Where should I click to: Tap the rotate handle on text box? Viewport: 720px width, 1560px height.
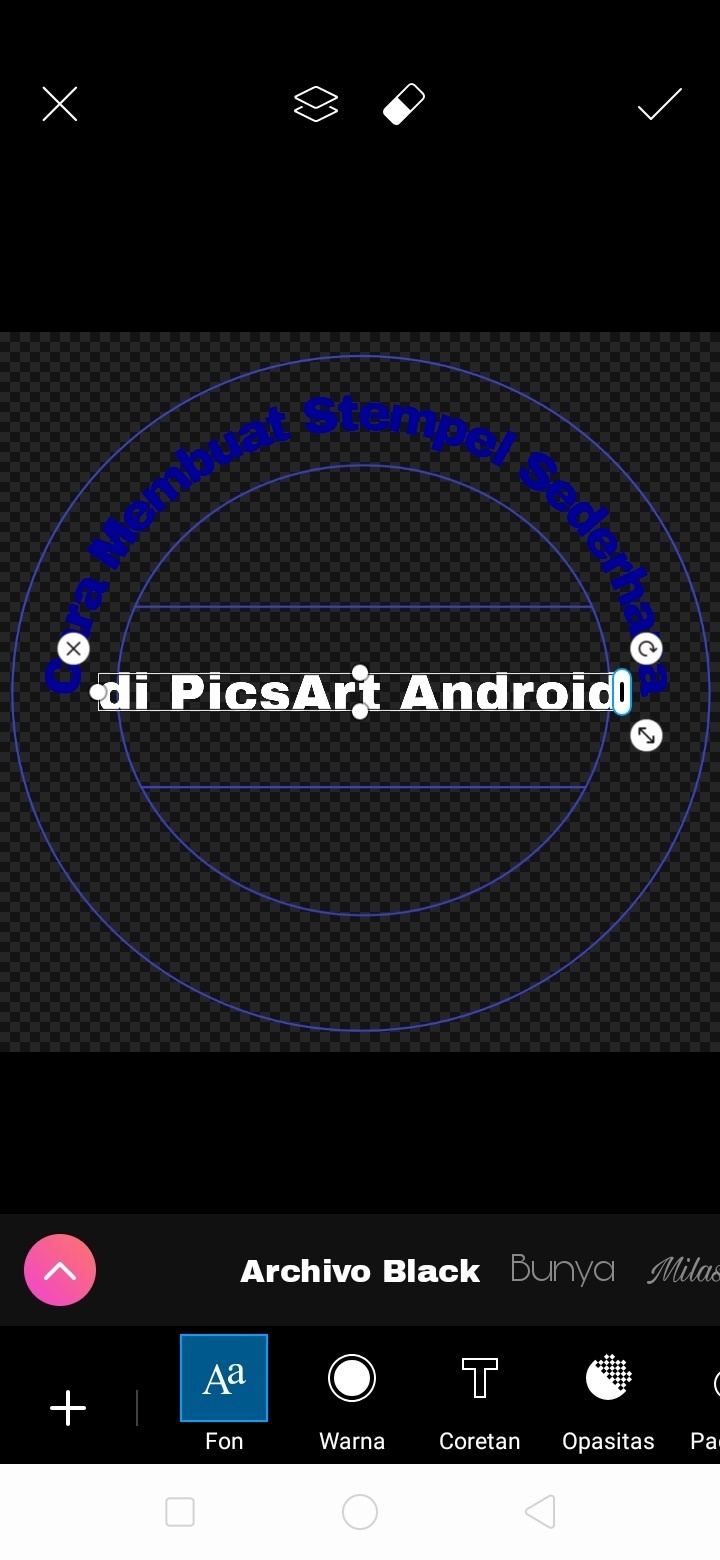(647, 649)
